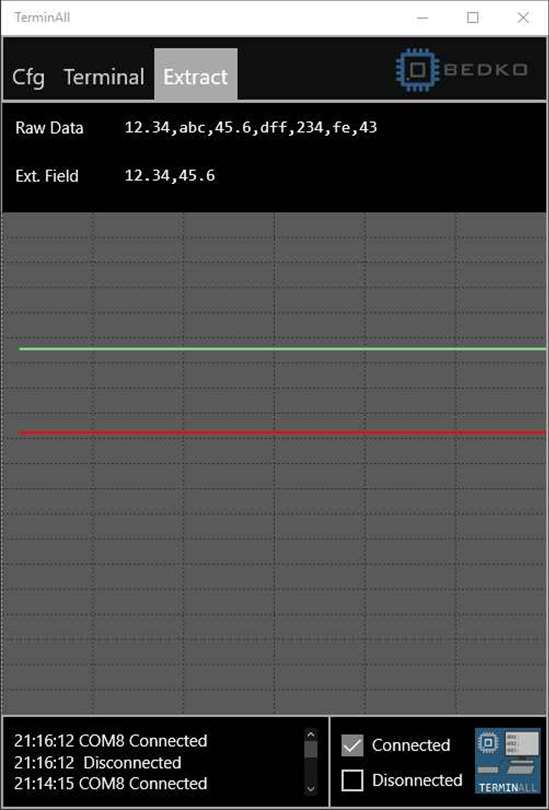Close the TerminAll window
Screen dimensions: 549x810
523,18
